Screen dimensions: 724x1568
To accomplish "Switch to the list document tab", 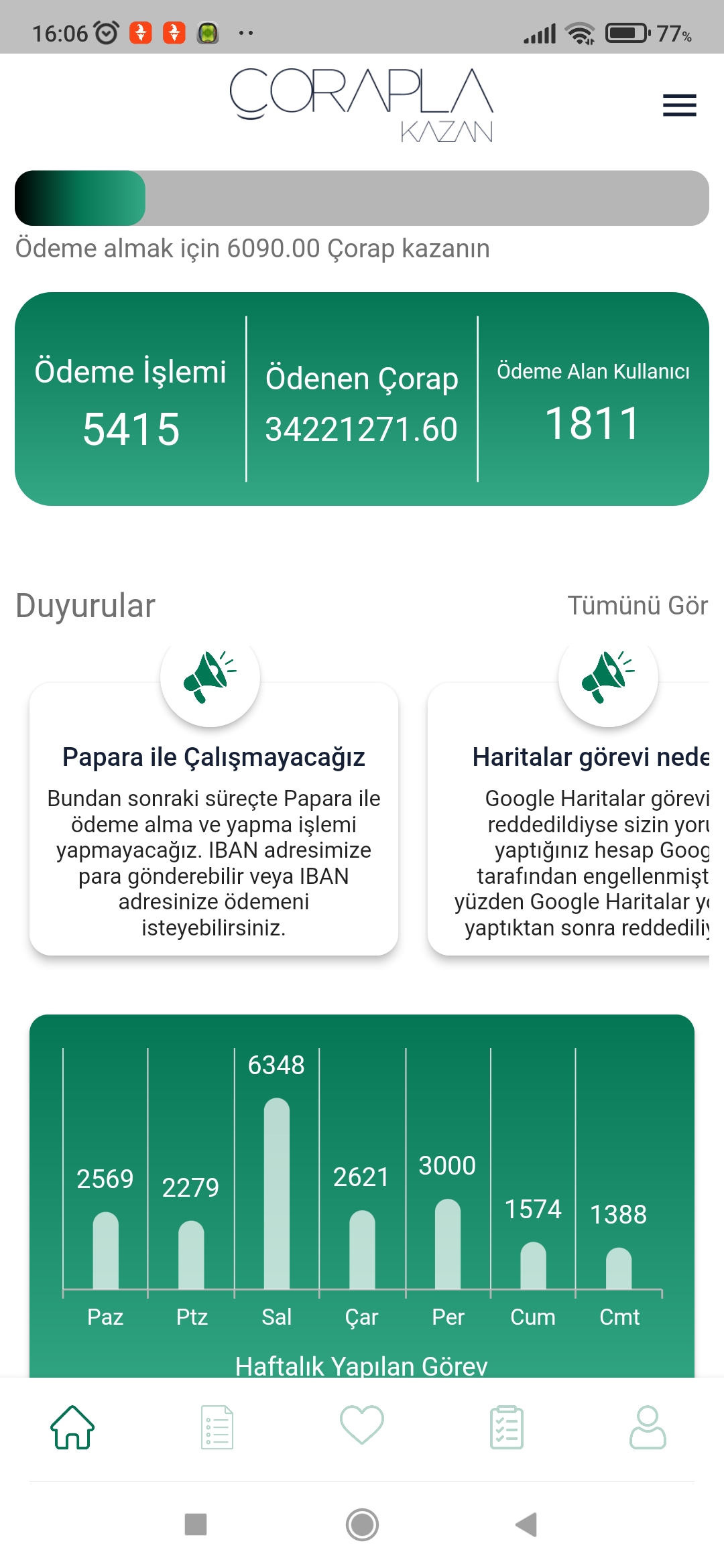I will pyautogui.click(x=217, y=1427).
